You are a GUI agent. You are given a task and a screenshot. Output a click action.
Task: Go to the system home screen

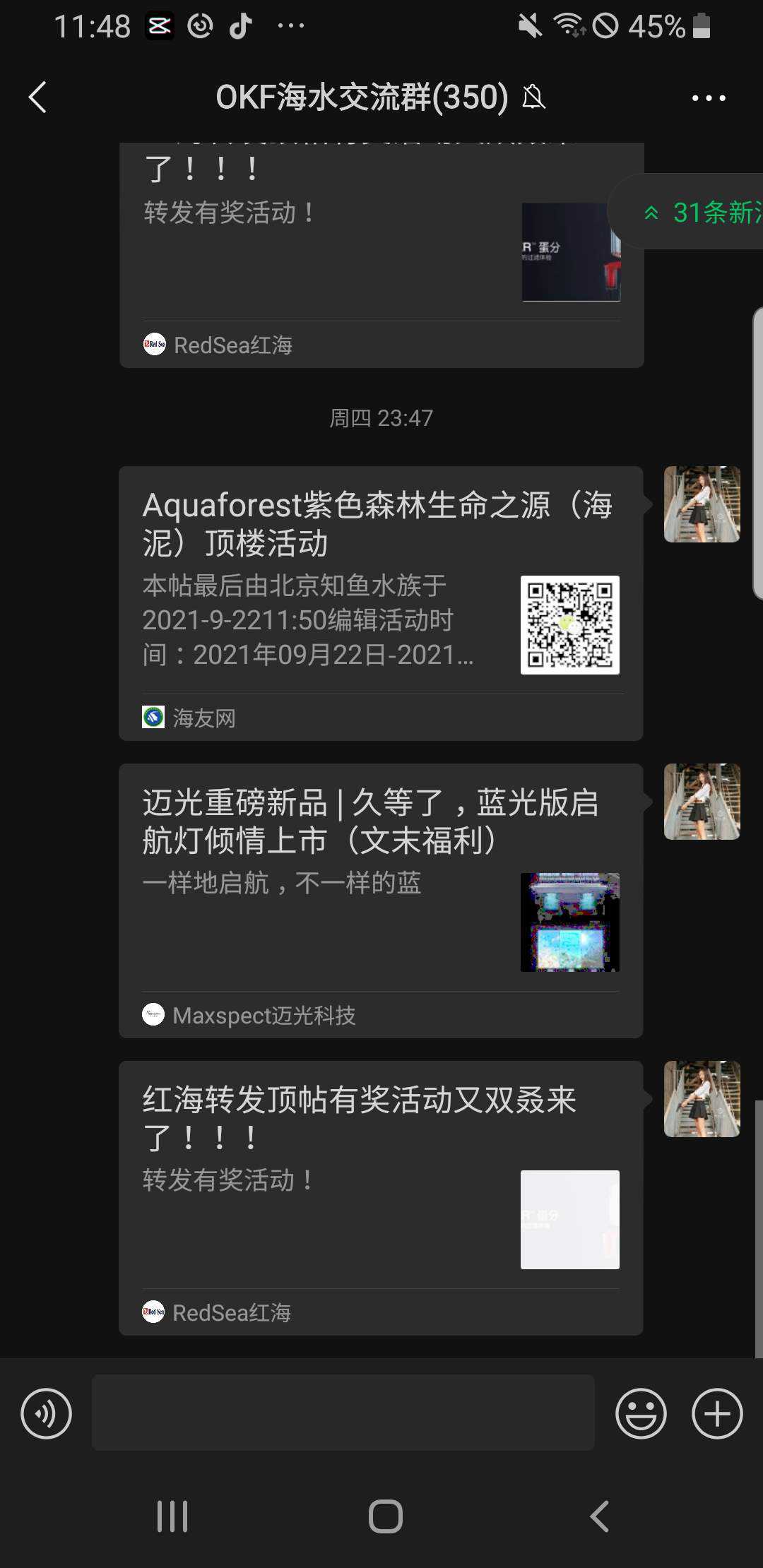(x=385, y=1516)
